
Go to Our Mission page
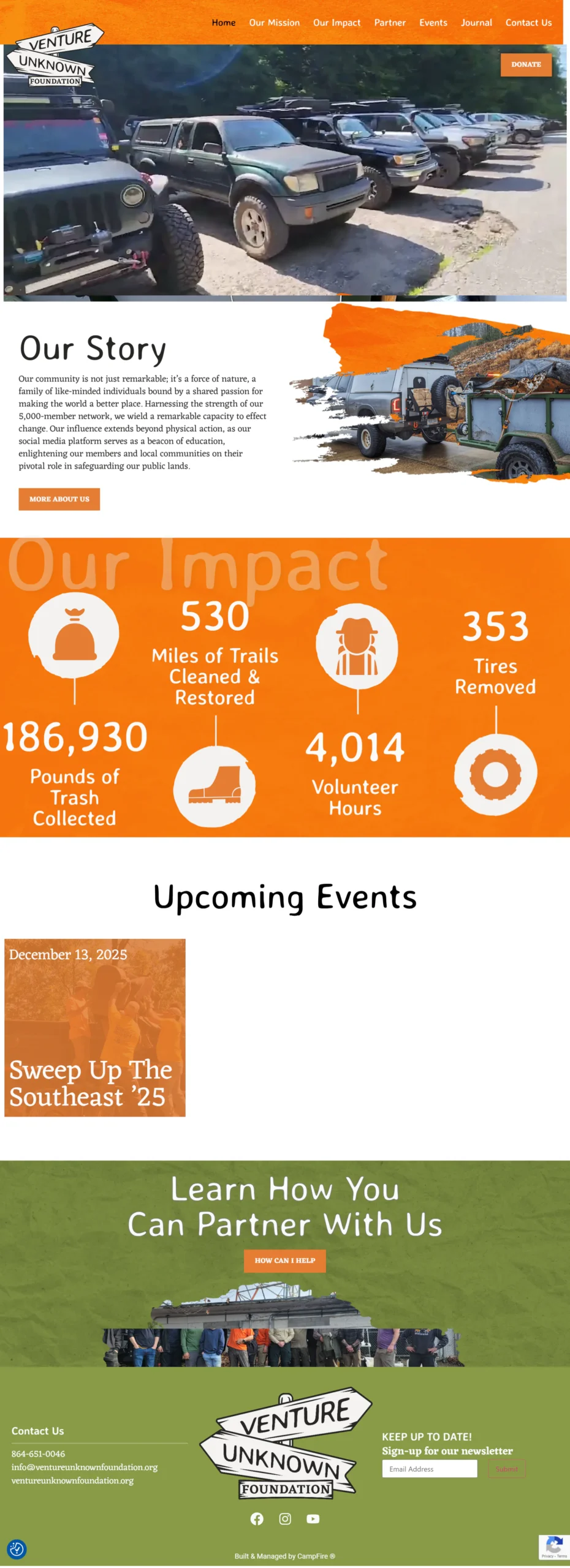(x=274, y=23)
